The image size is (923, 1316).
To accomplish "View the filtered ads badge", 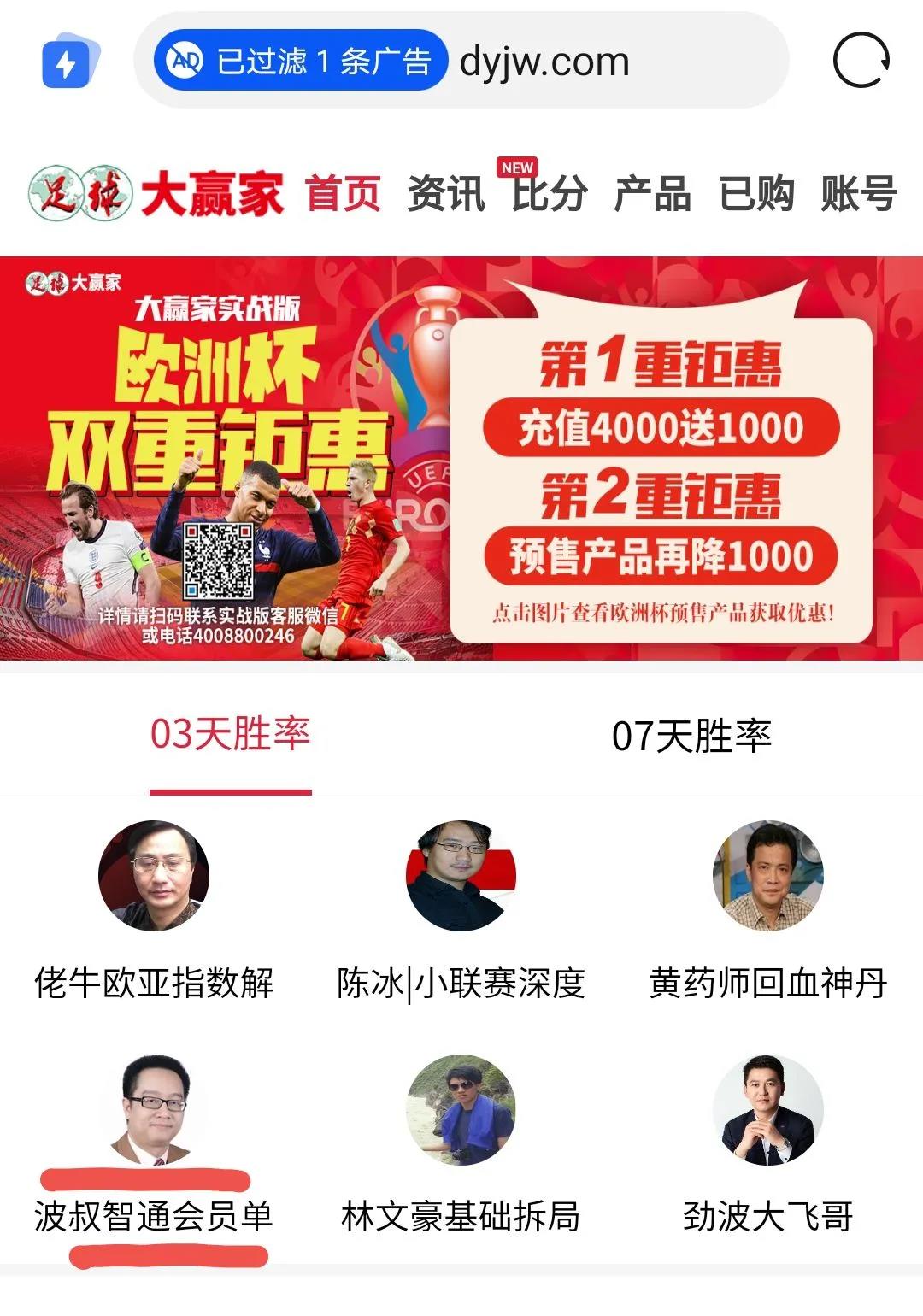I will click(x=301, y=61).
